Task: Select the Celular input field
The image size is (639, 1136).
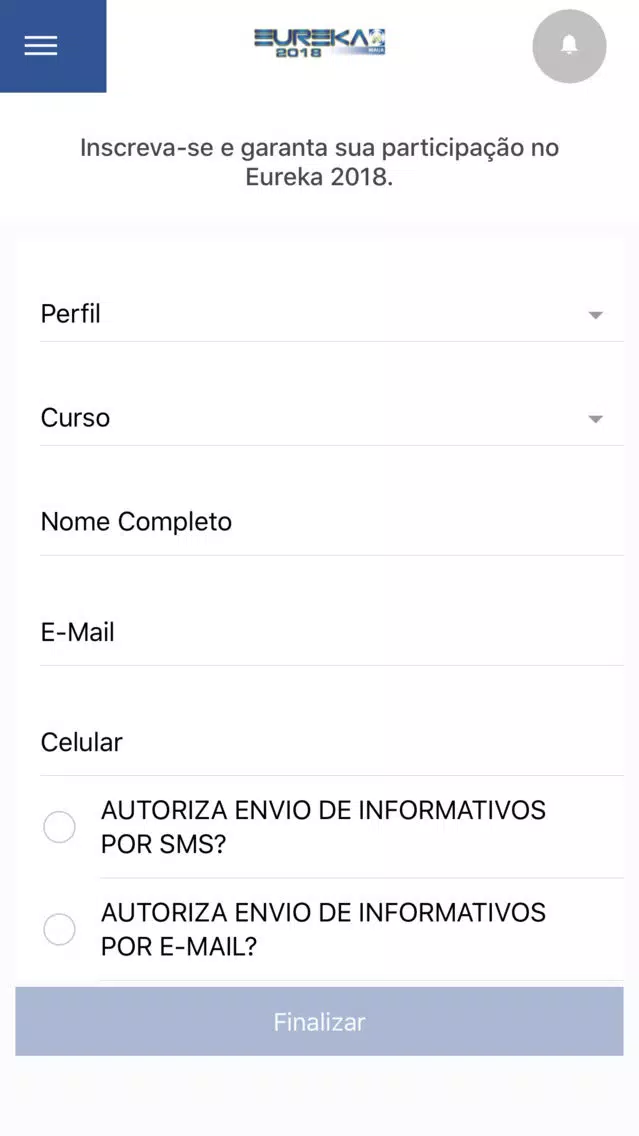Action: click(x=331, y=743)
